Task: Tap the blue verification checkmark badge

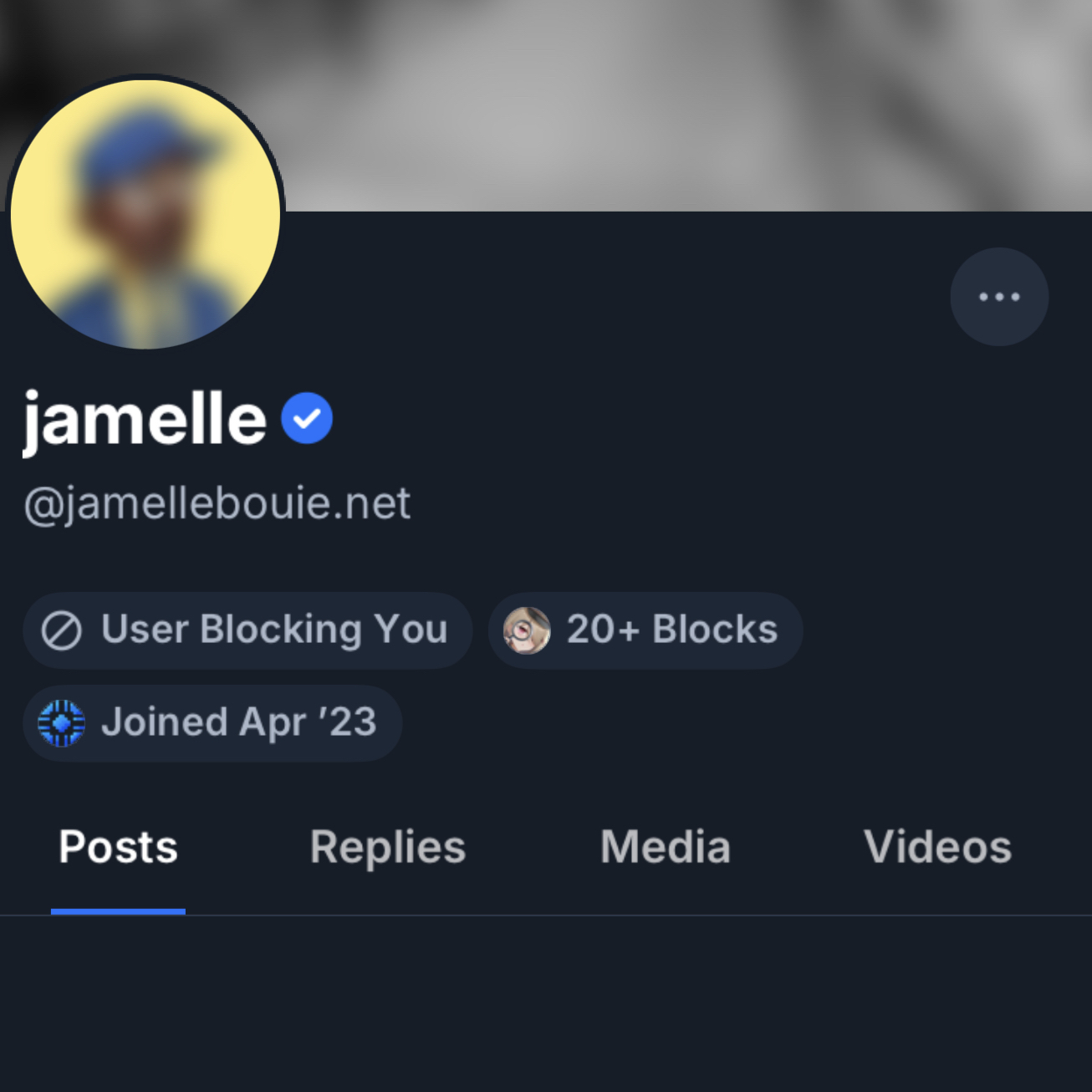Action: (307, 418)
